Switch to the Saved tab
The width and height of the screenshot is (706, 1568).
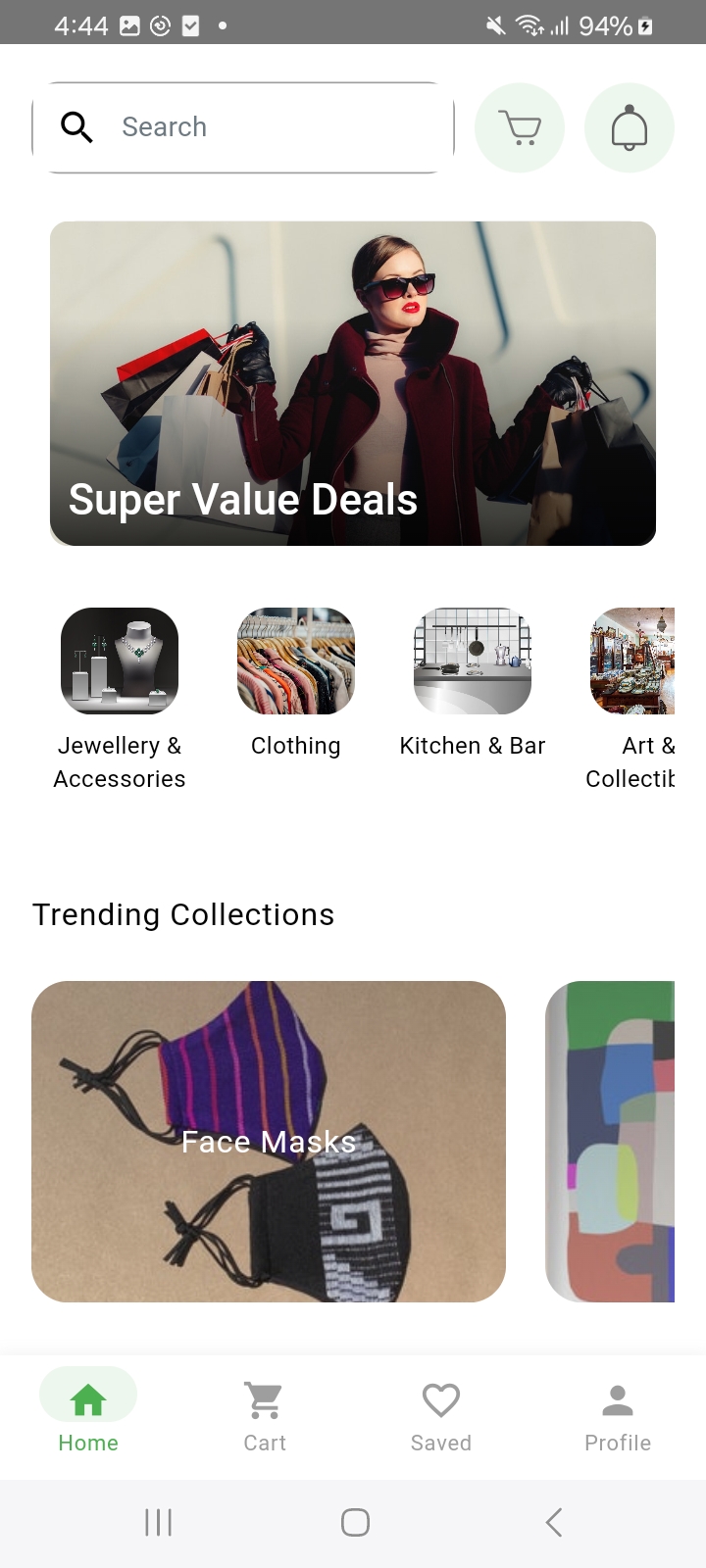pyautogui.click(x=441, y=1413)
